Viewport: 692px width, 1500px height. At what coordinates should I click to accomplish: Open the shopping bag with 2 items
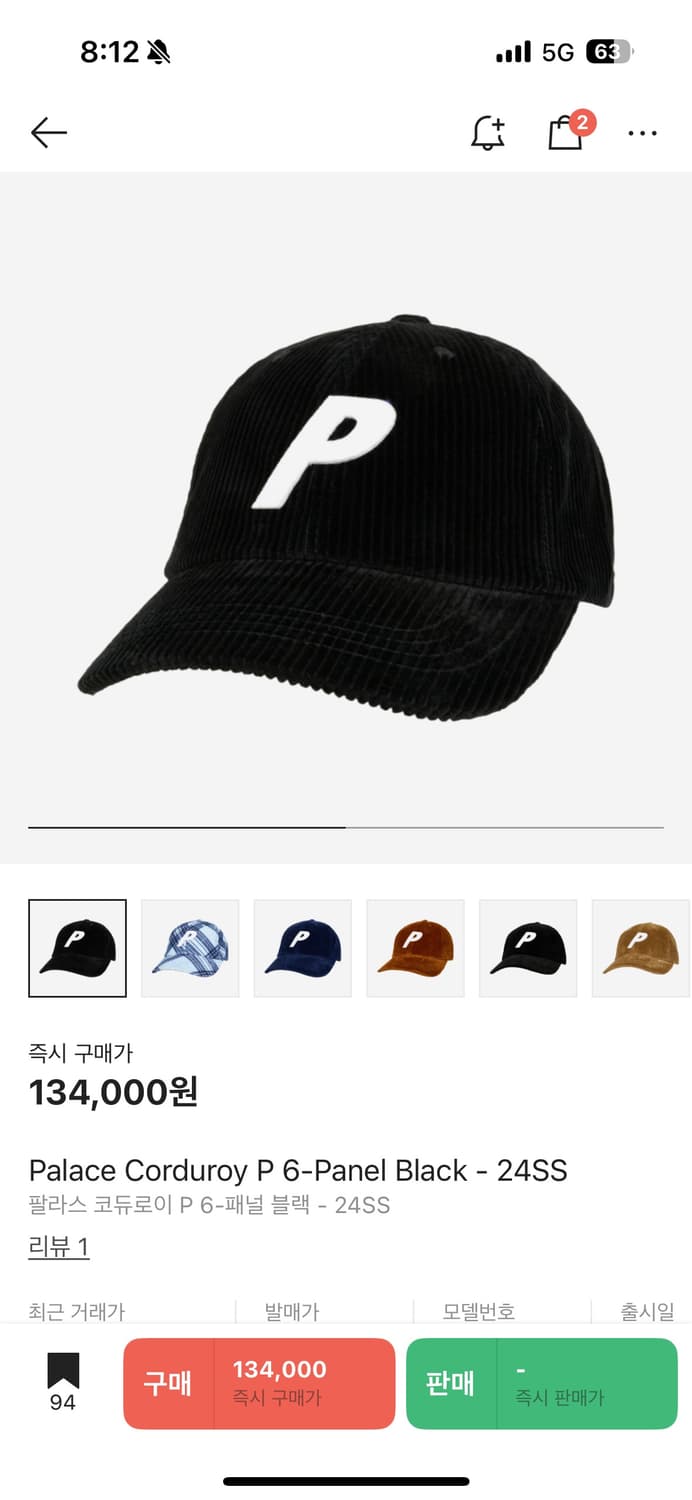coord(568,131)
